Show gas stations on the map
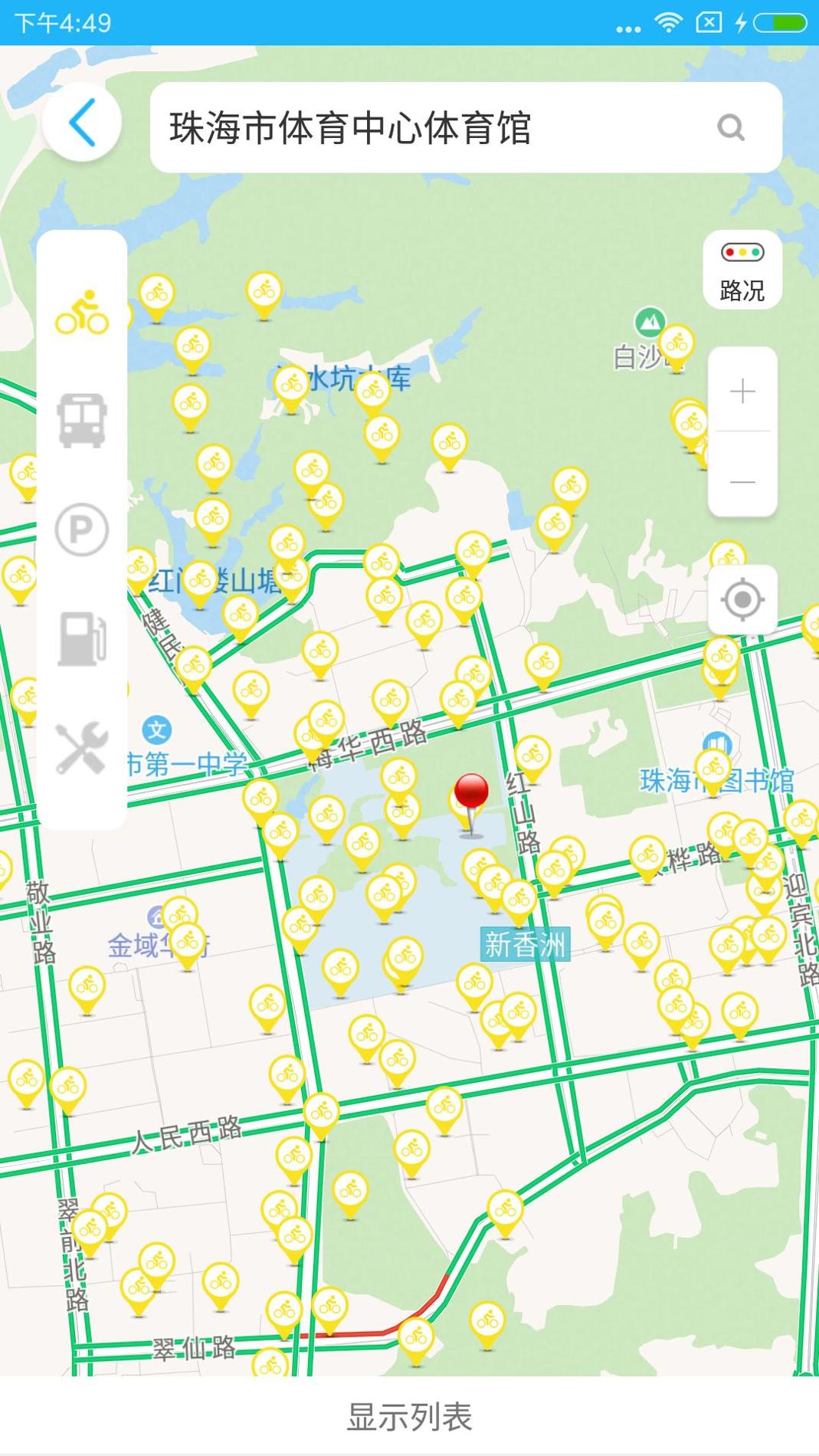 tap(81, 638)
